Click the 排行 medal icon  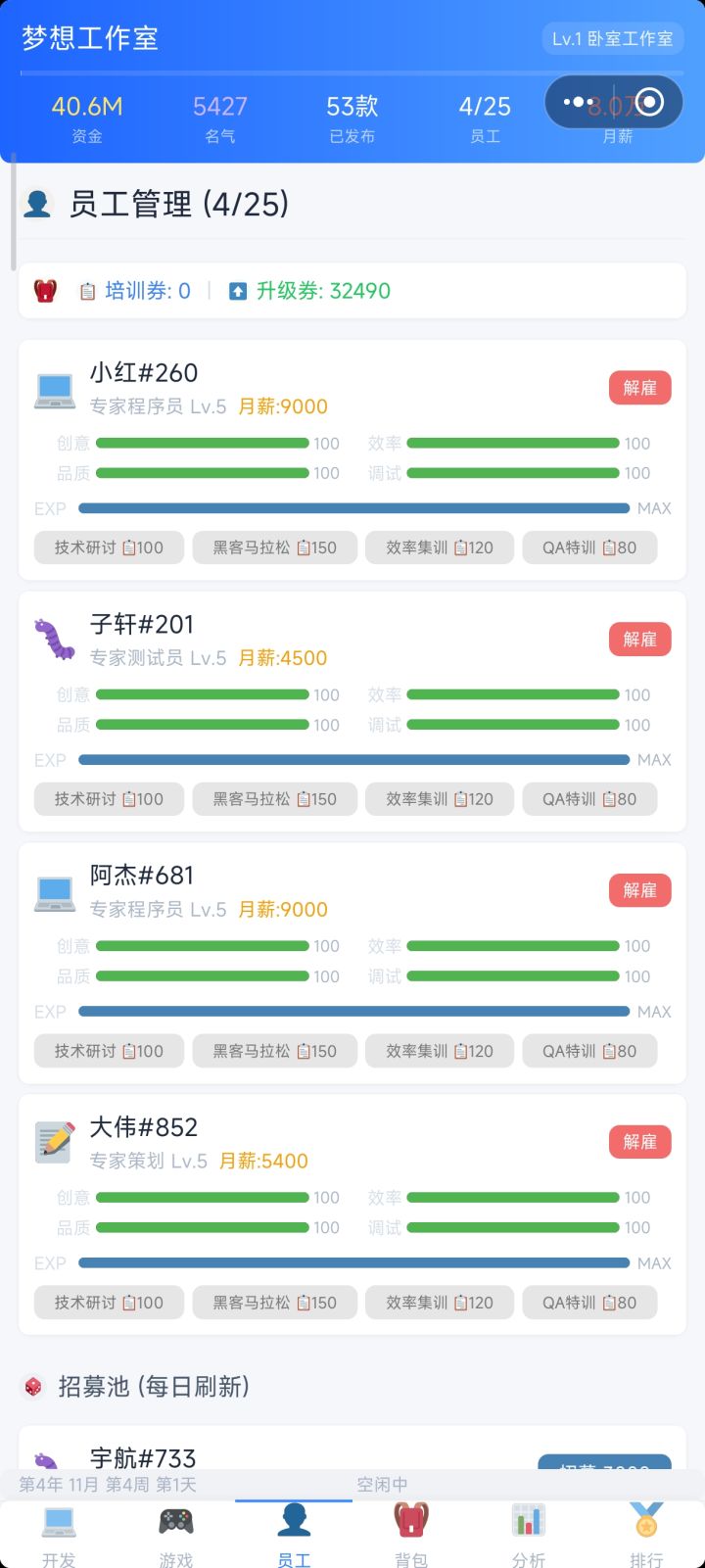point(645,1524)
